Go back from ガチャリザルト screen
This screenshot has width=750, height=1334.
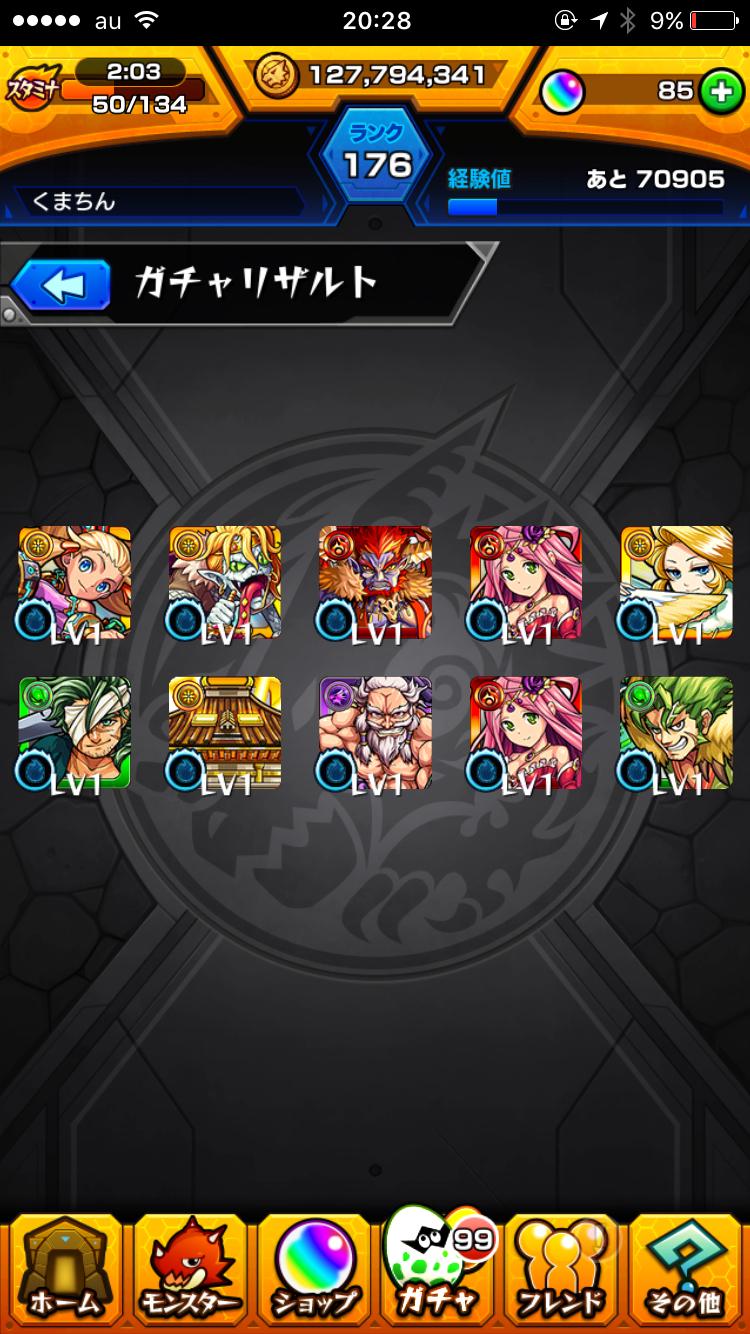pos(61,286)
